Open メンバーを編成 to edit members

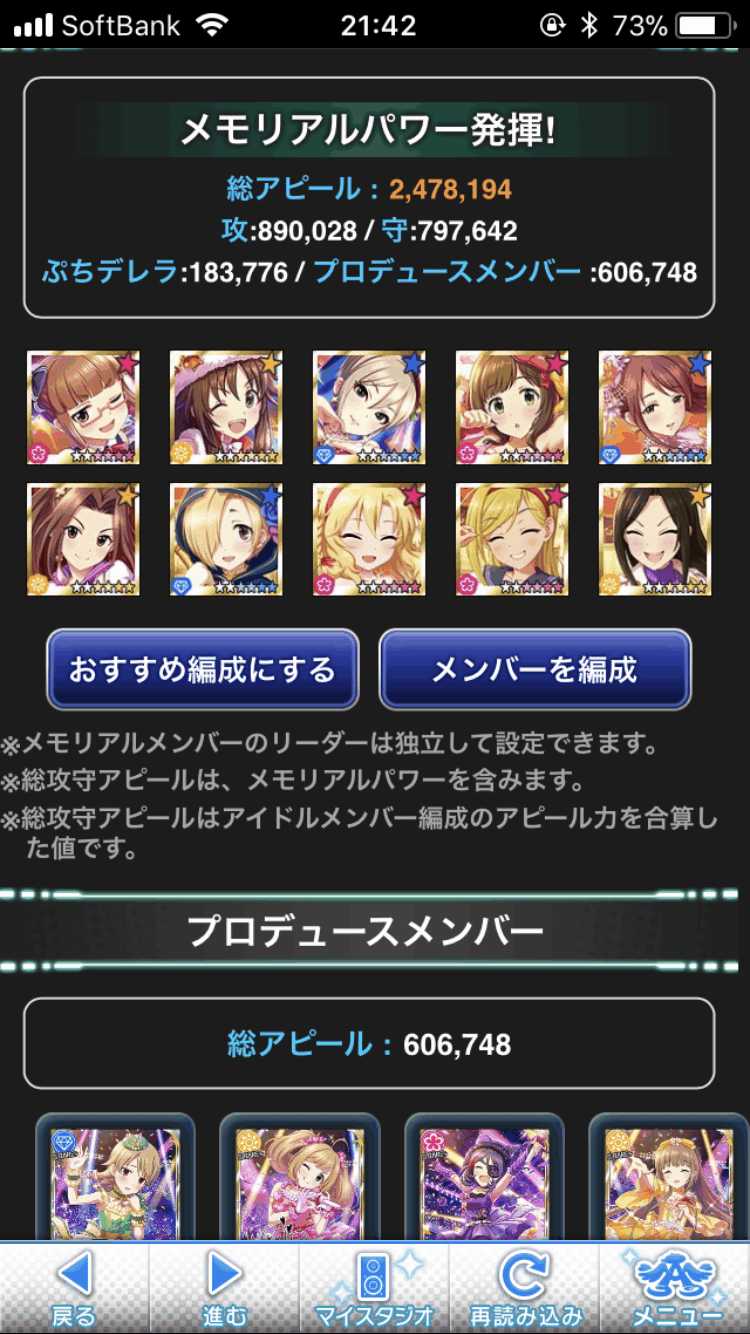click(x=535, y=669)
